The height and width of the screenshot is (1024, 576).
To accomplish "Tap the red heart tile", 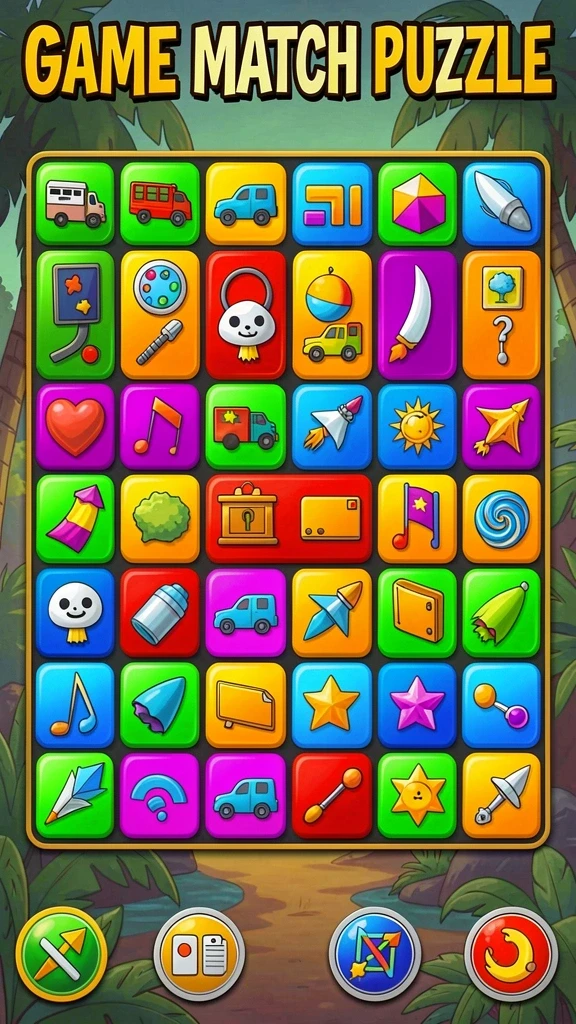I will pos(74,427).
